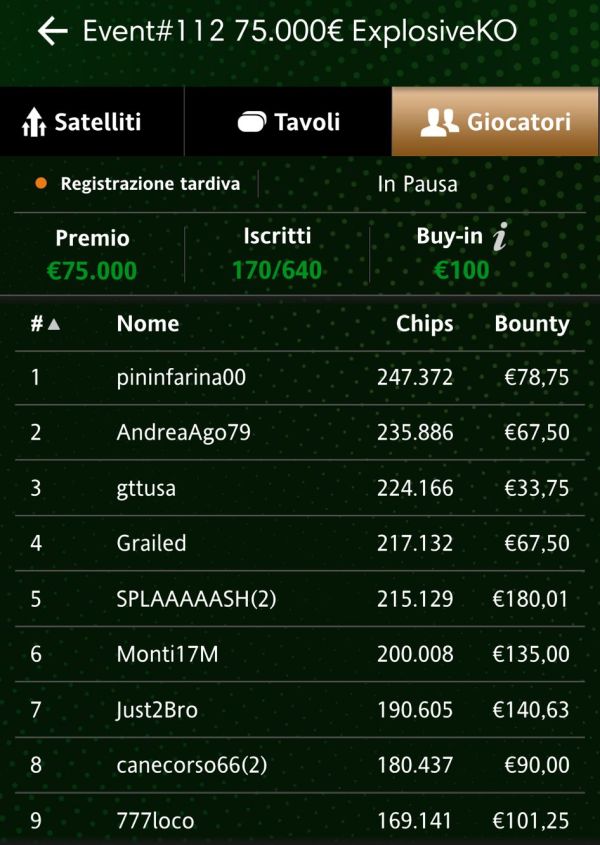Open player pininfarina00's row
The width and height of the screenshot is (600, 845).
point(300,377)
